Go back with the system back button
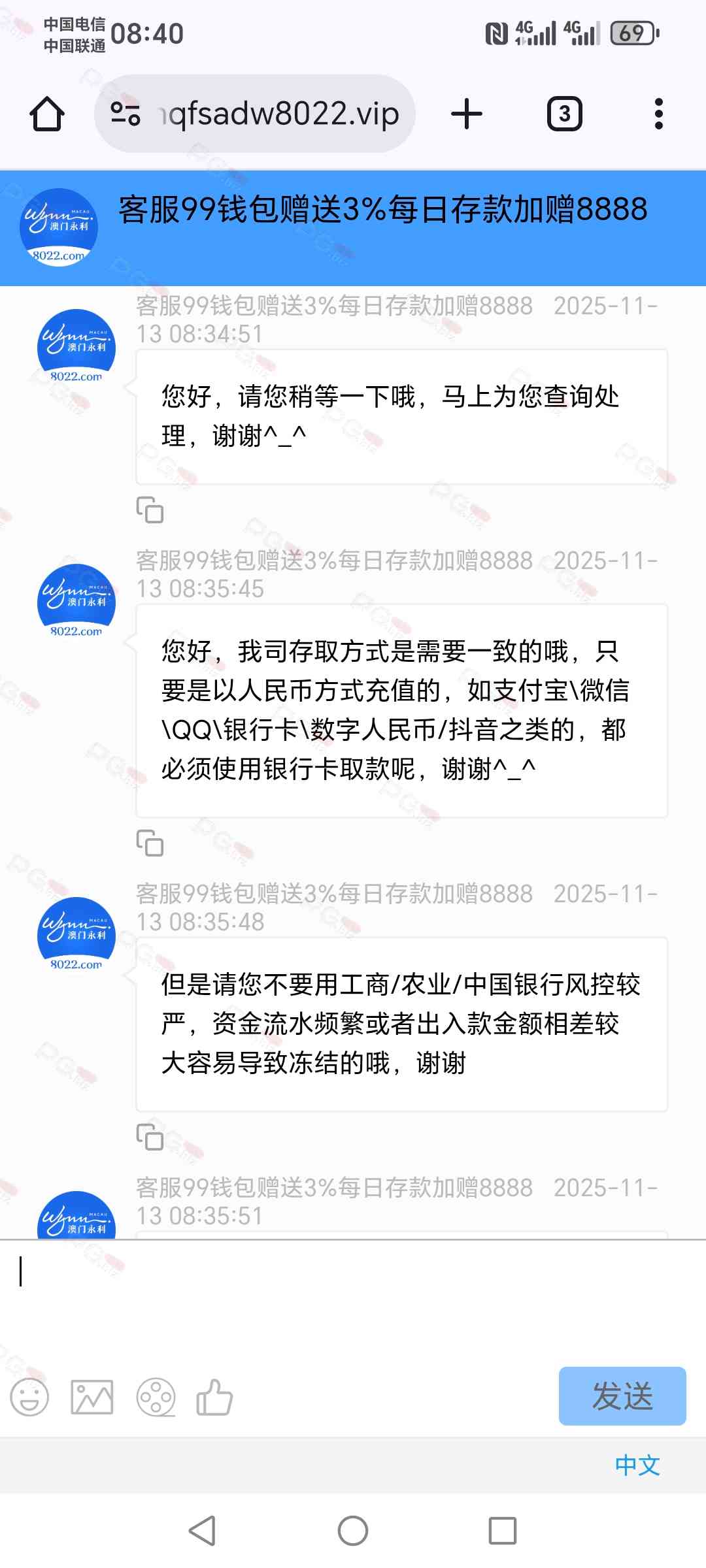The width and height of the screenshot is (706, 1568). 203,1531
